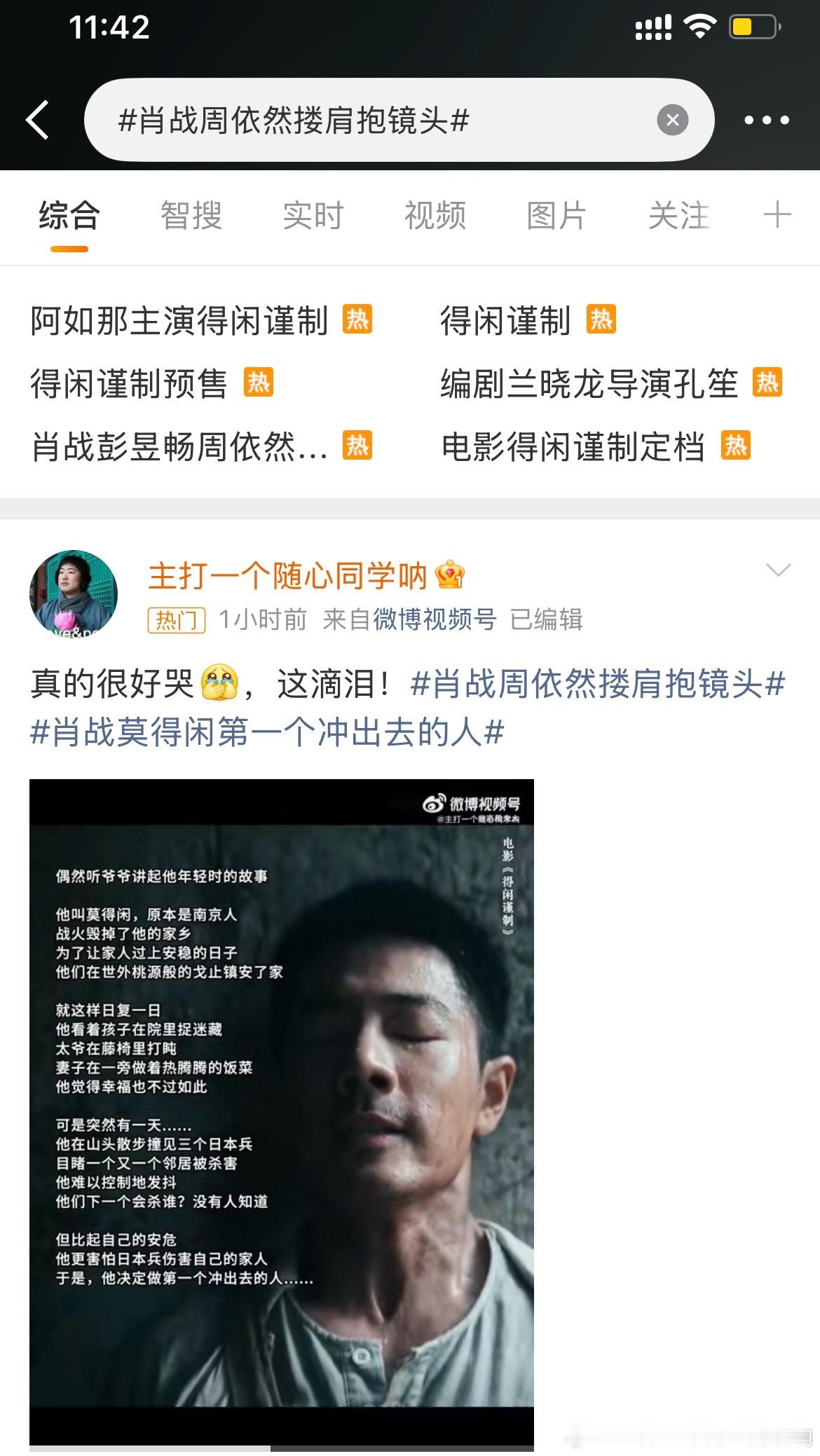
Task: Tap the back arrow to return
Action: 39,119
